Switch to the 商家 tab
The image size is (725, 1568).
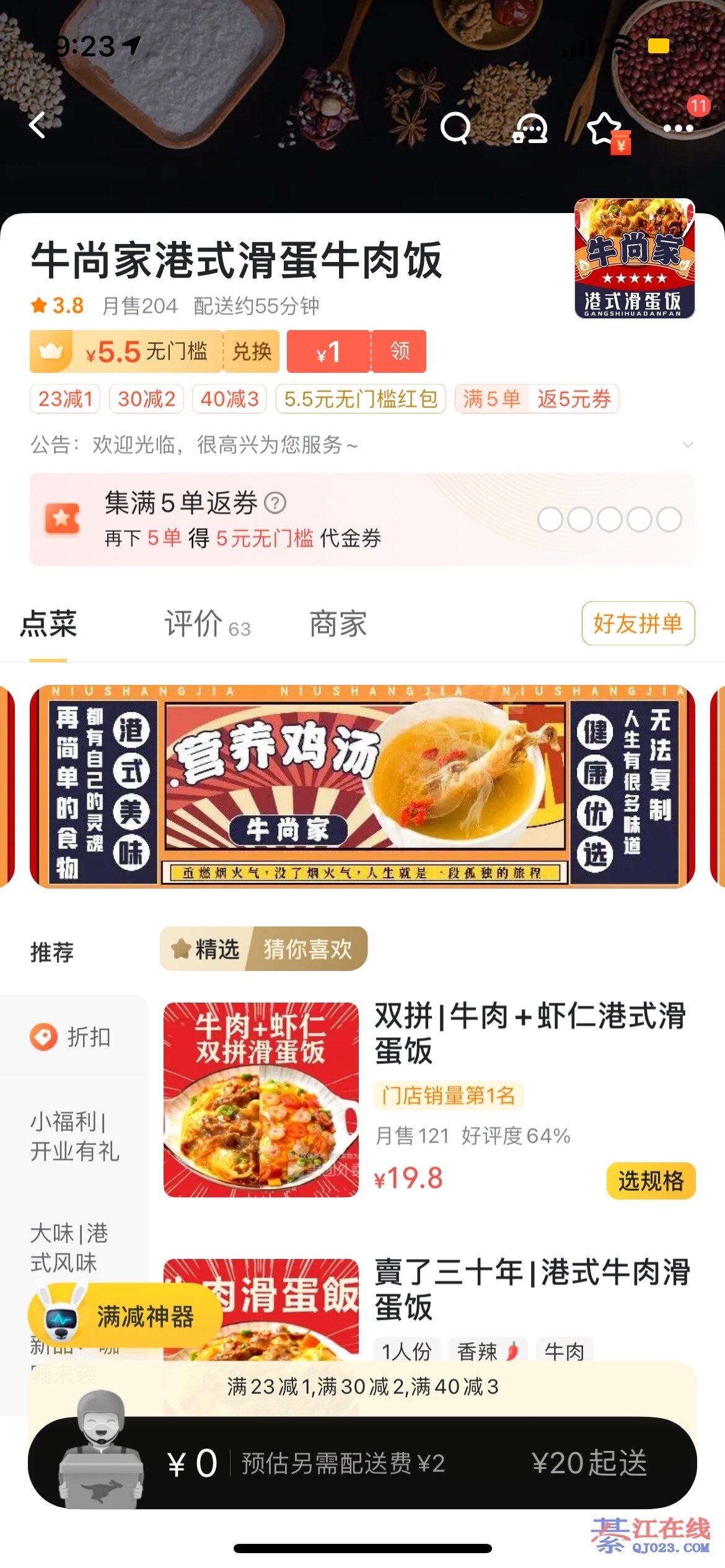pyautogui.click(x=338, y=624)
